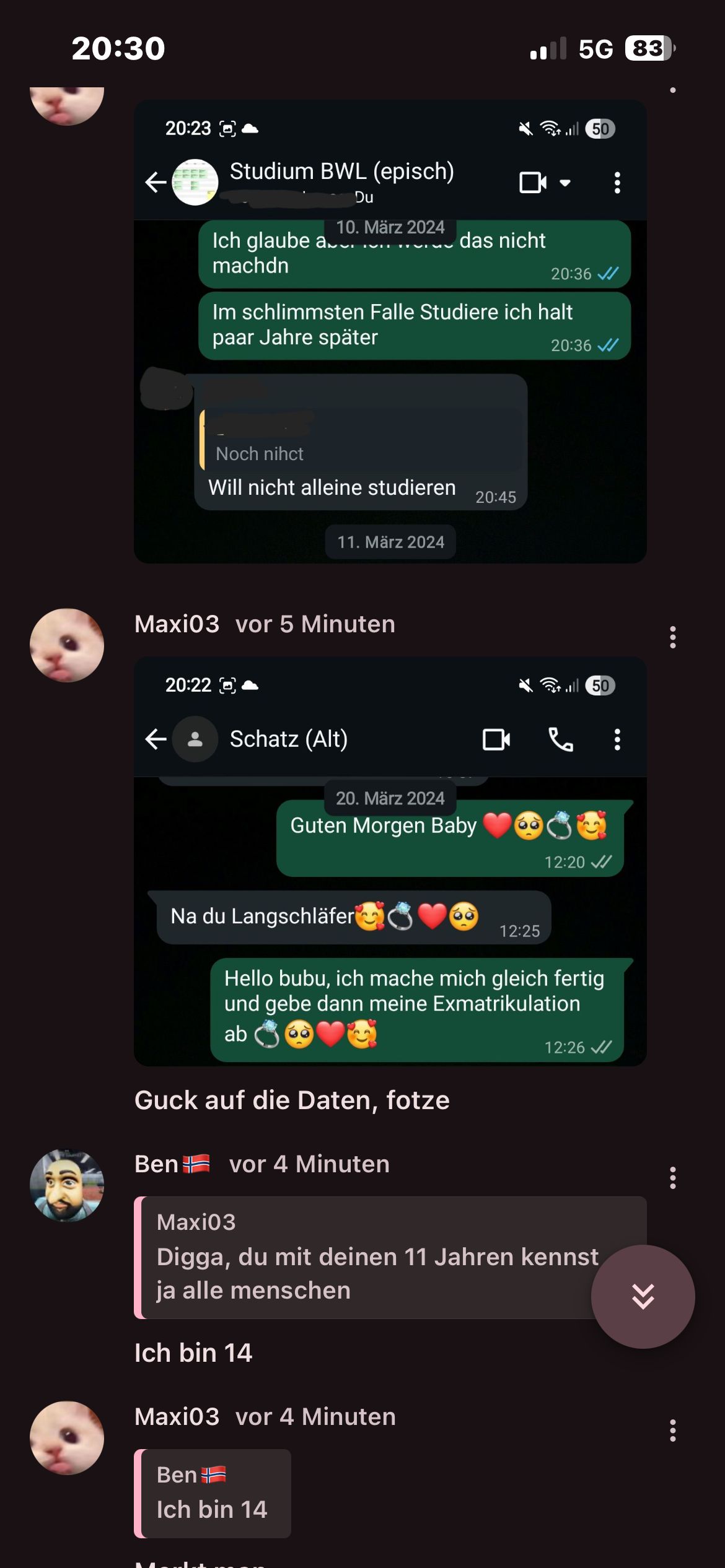Open Ben's profile picture
The width and height of the screenshot is (725, 1568).
67,1185
